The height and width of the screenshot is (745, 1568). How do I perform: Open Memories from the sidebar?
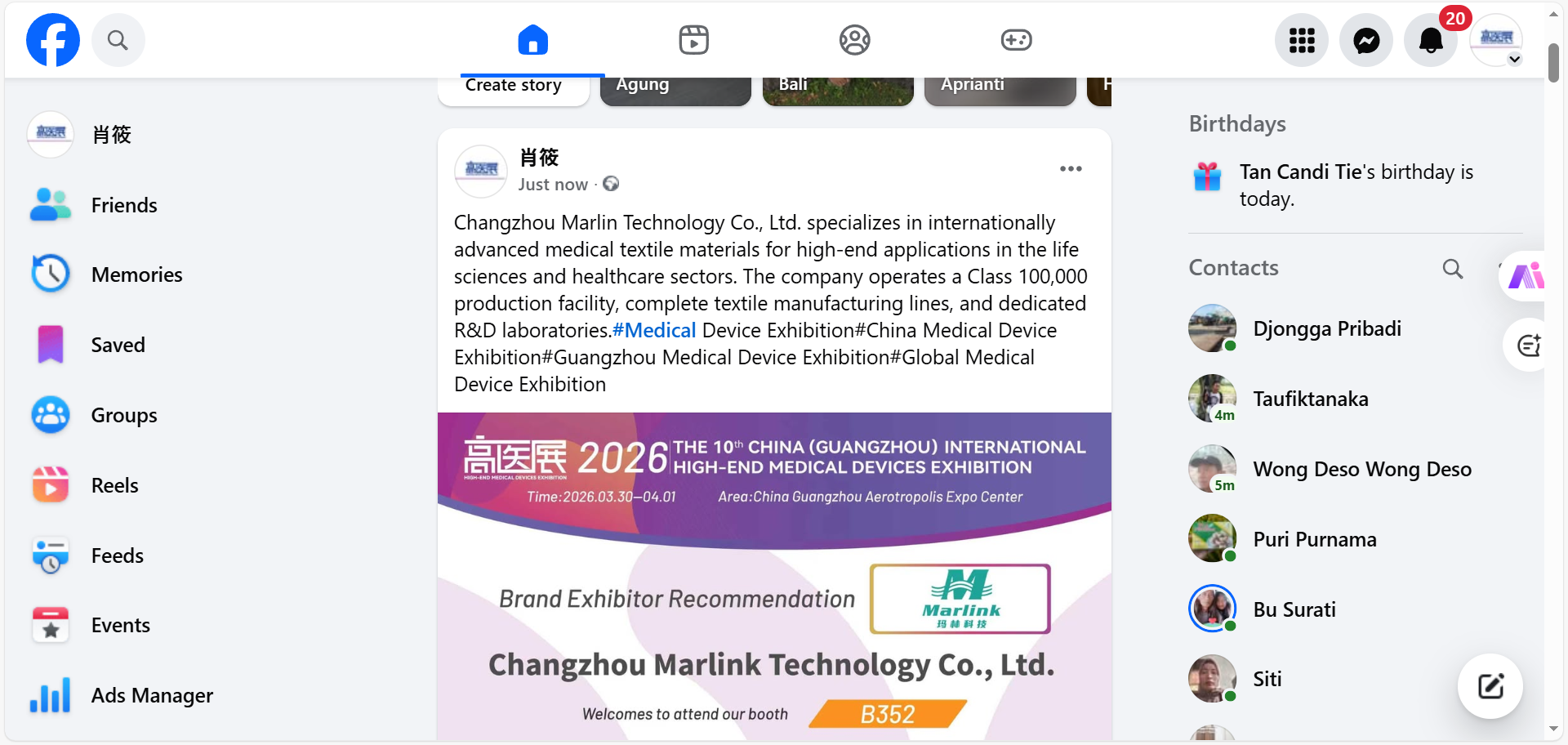pos(136,274)
